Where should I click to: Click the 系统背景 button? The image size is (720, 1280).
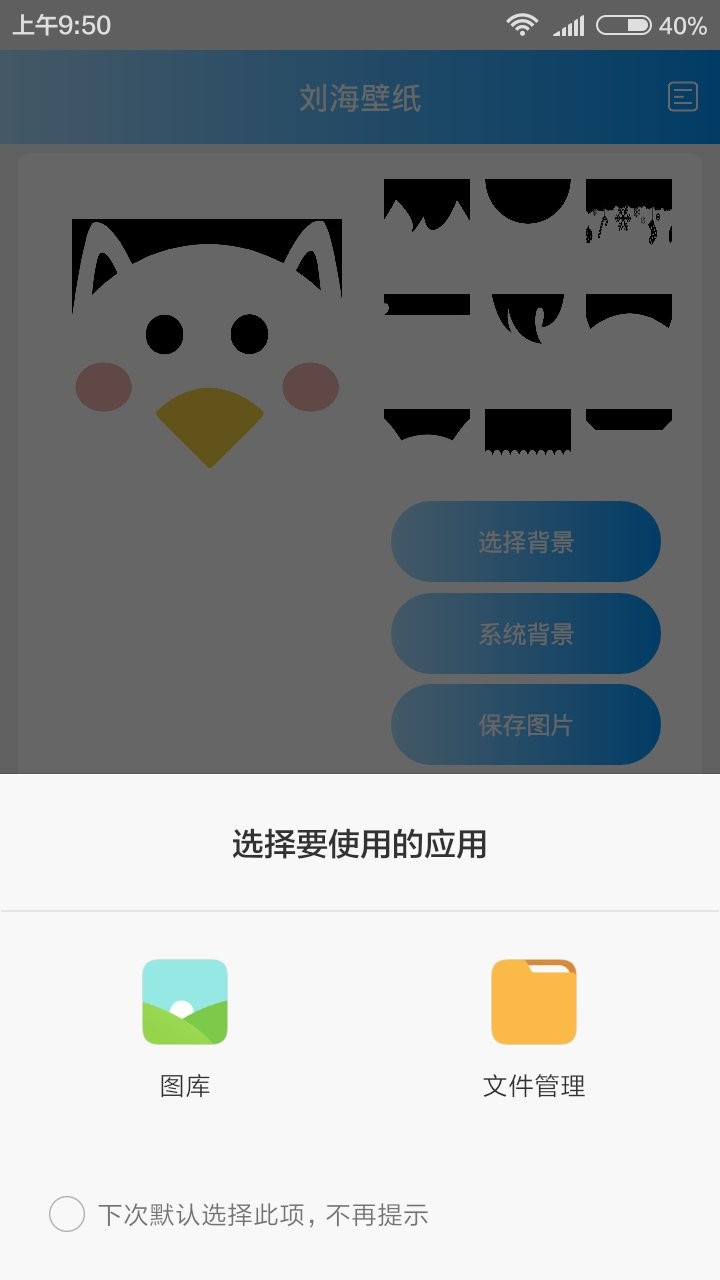pyautogui.click(x=527, y=633)
